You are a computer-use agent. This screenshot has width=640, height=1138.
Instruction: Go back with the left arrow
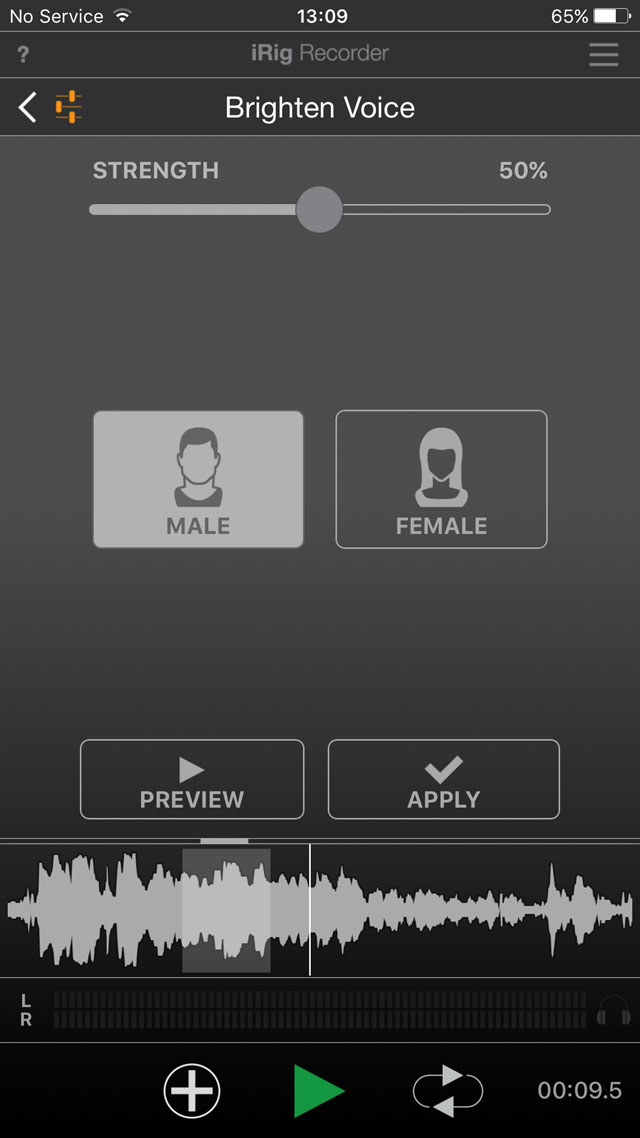tap(28, 107)
